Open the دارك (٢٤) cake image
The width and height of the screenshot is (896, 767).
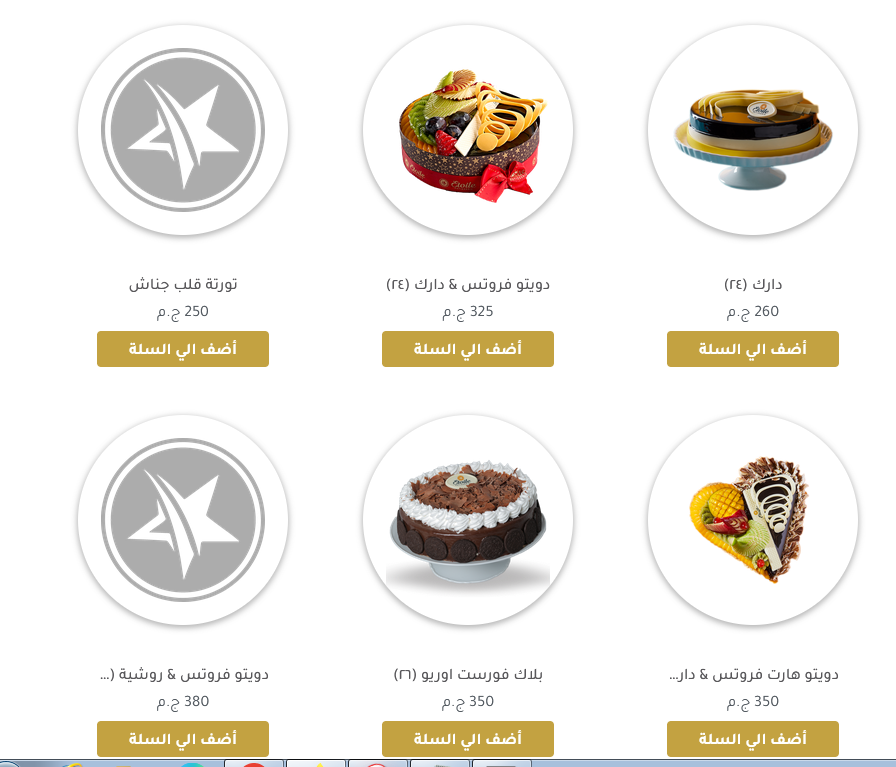752,130
